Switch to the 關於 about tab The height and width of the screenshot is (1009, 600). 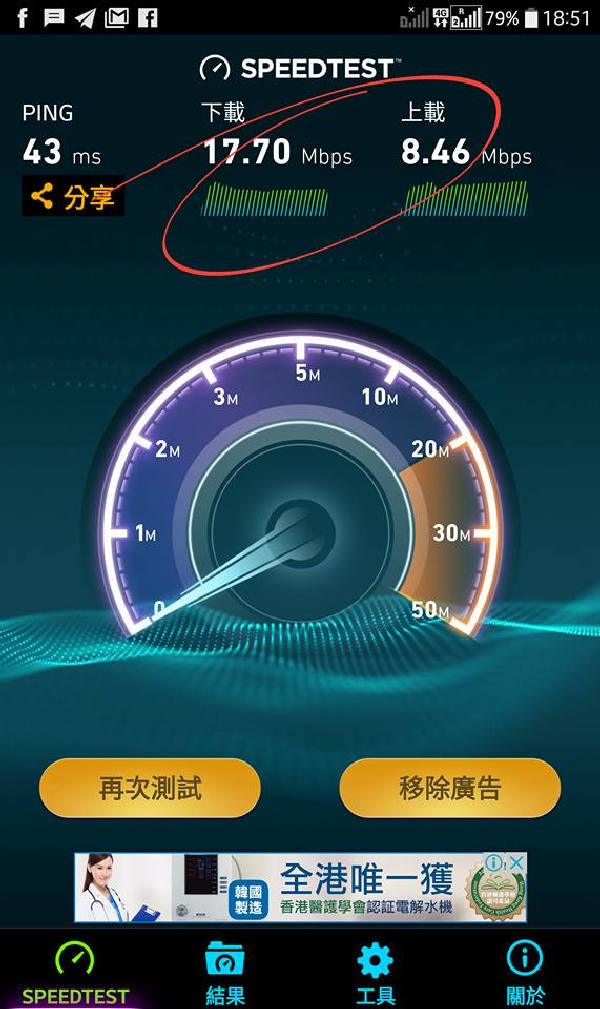pyautogui.click(x=525, y=972)
